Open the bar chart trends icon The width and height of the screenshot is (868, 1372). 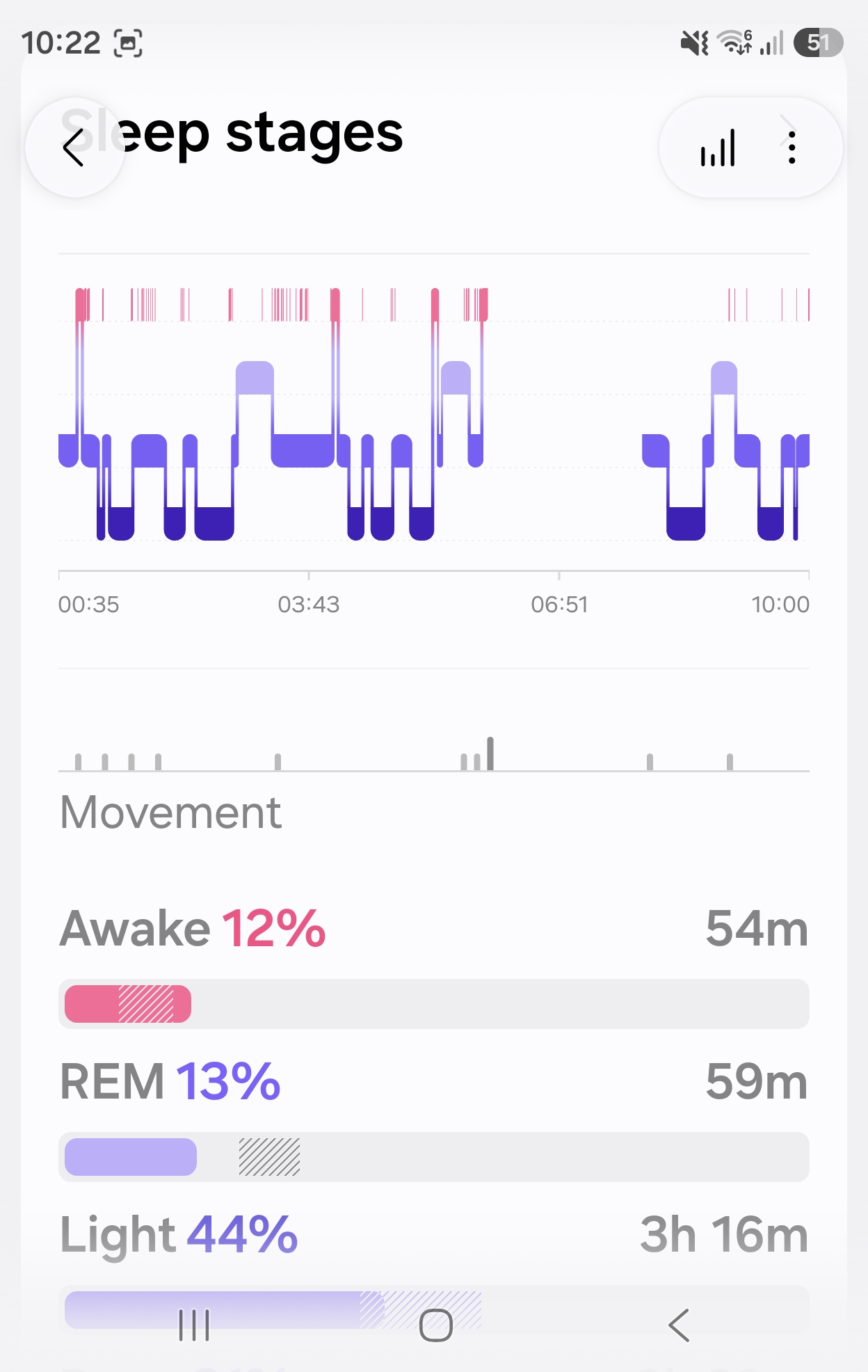coord(718,147)
